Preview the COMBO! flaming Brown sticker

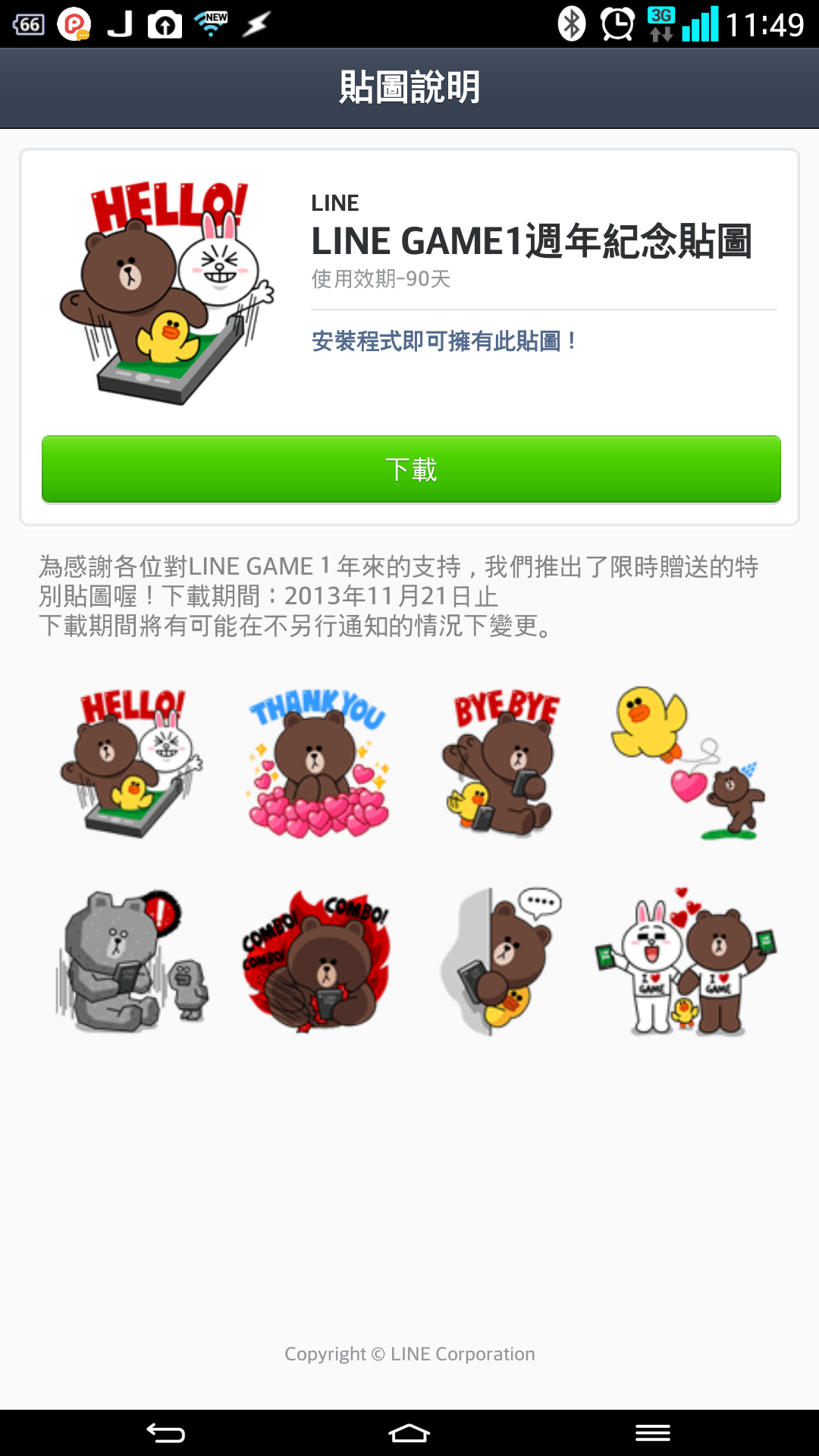tap(317, 962)
